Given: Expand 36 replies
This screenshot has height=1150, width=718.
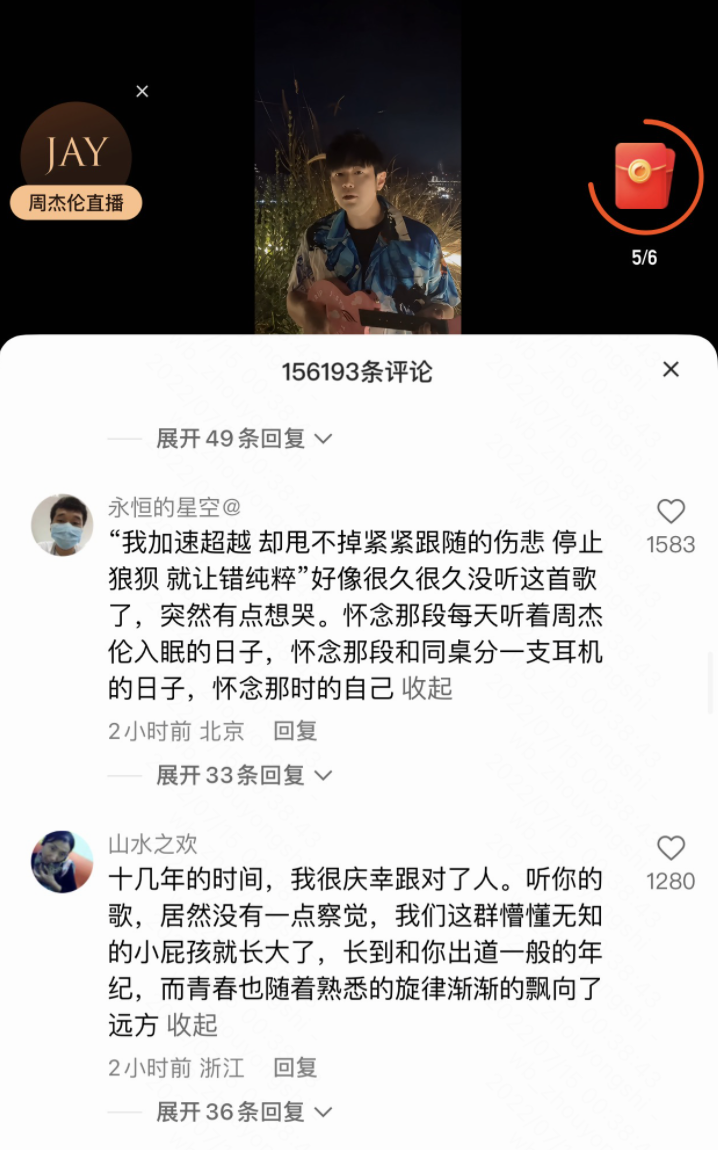Looking at the screenshot, I should click(244, 1112).
